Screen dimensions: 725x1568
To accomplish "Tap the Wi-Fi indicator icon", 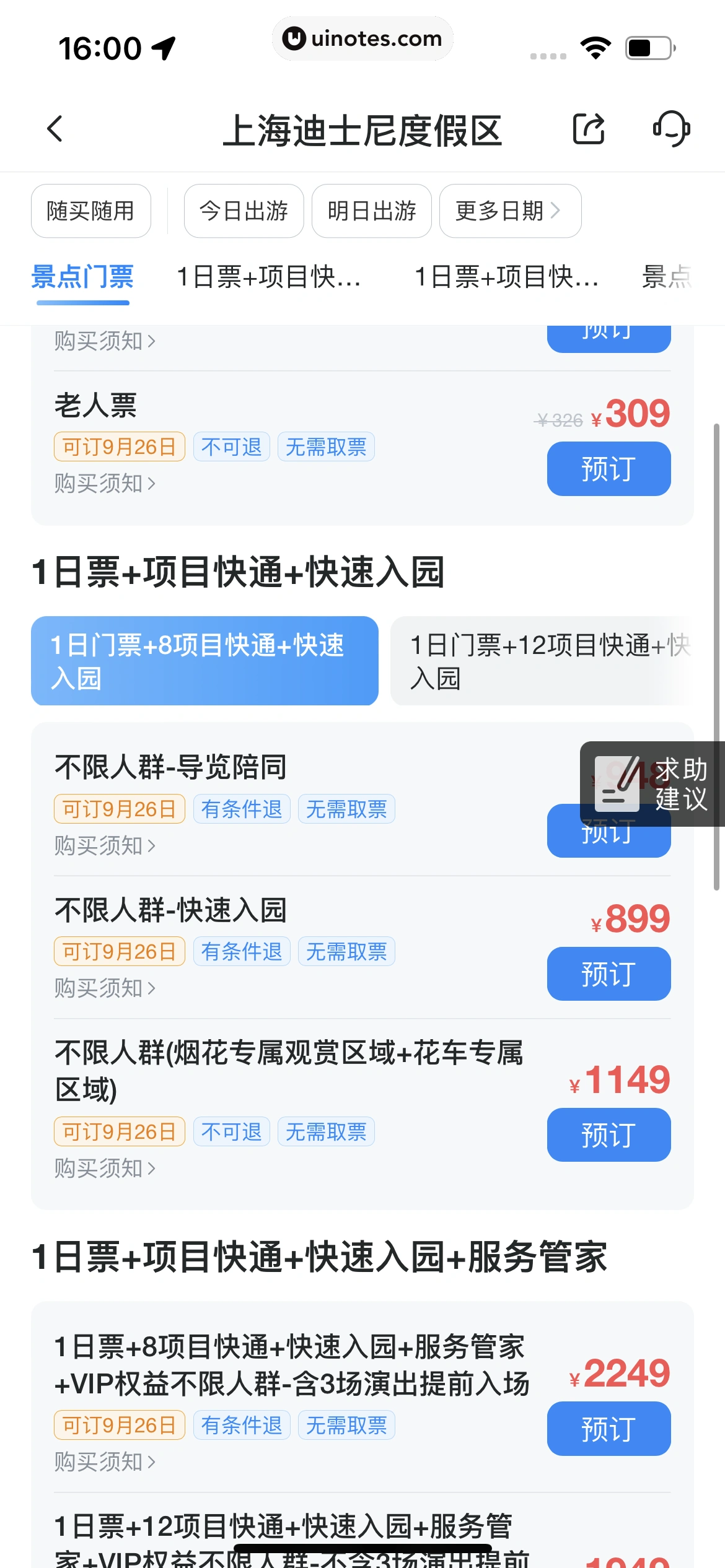I will click(x=595, y=47).
